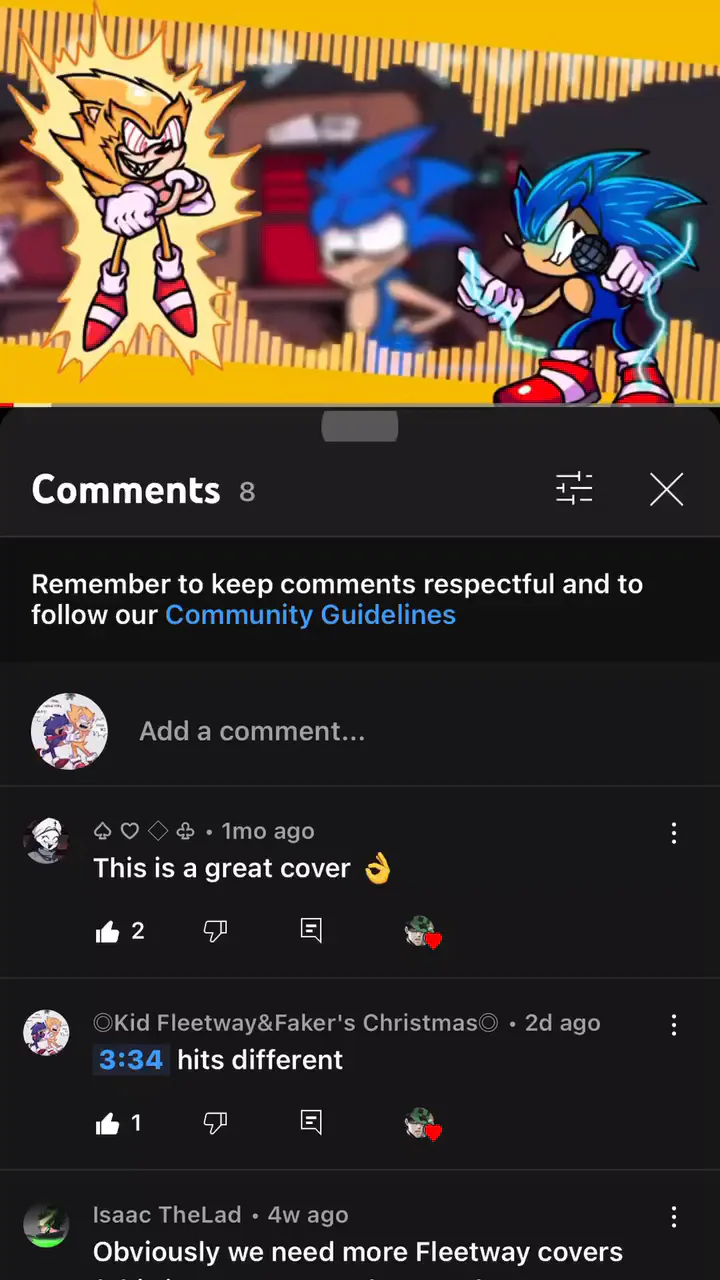Open options for Isaac TheLad's comment

[674, 1216]
